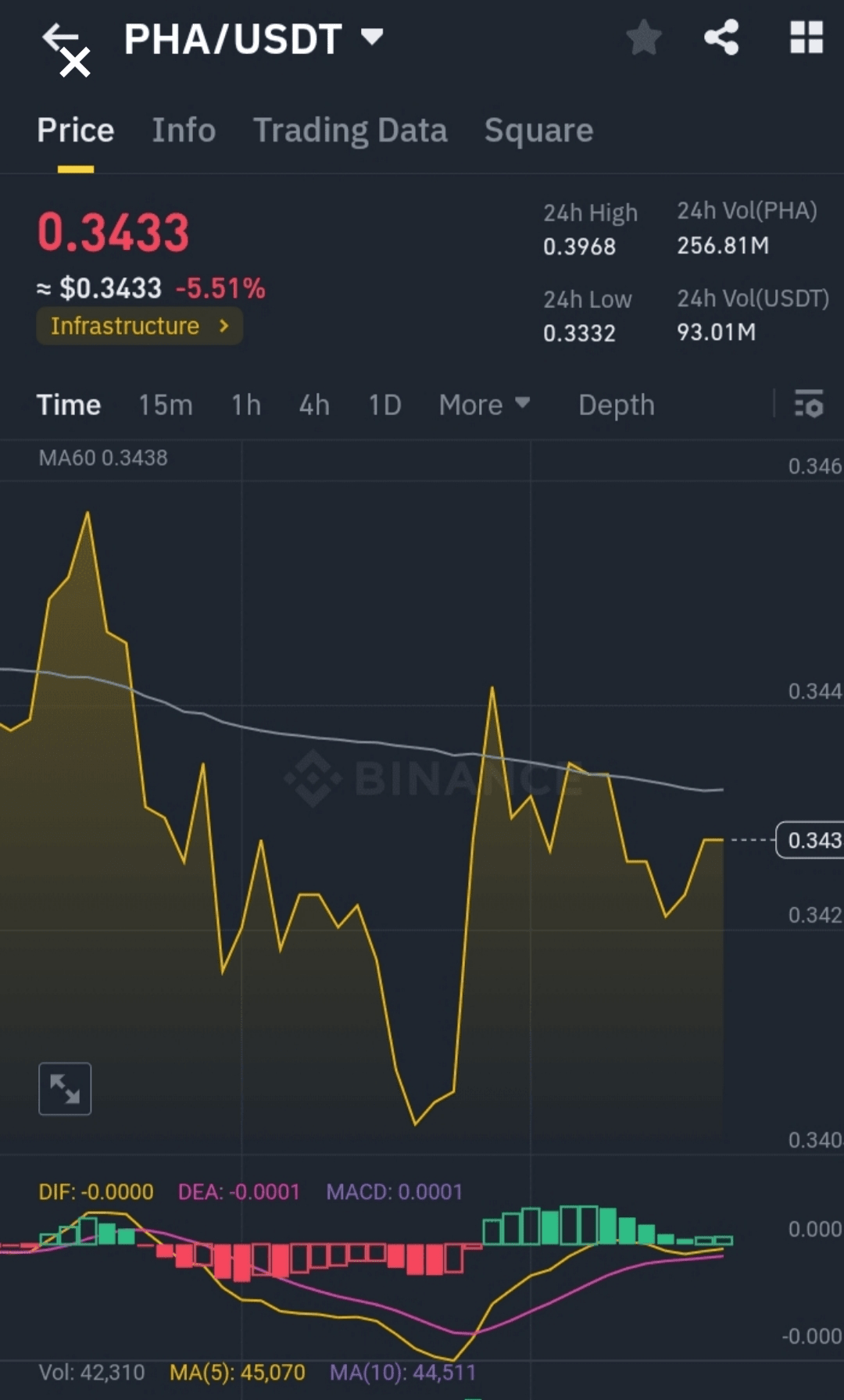Switch to the Info tab
Screen dimensions: 844x1400
tap(184, 130)
